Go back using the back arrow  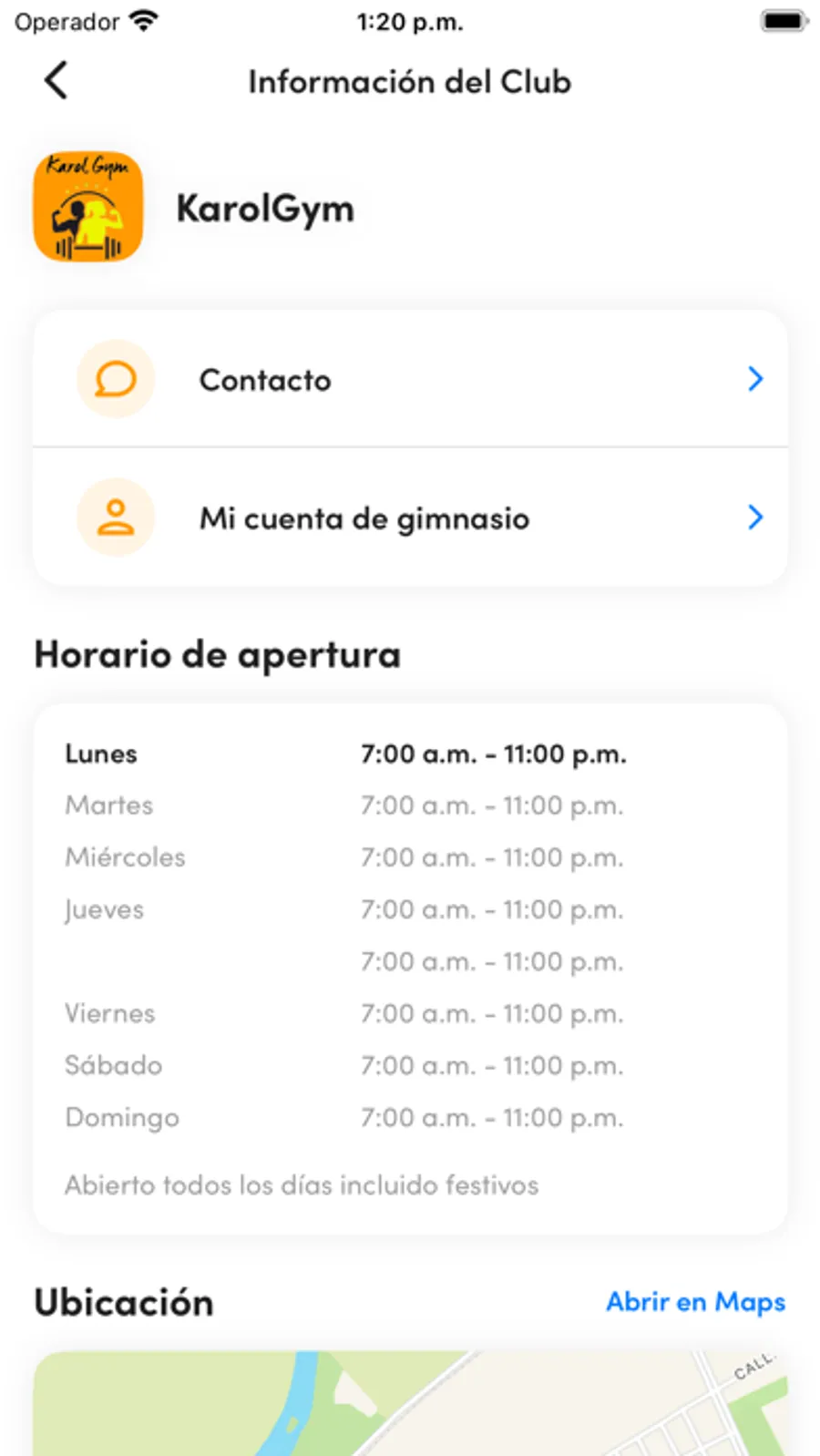tap(56, 80)
